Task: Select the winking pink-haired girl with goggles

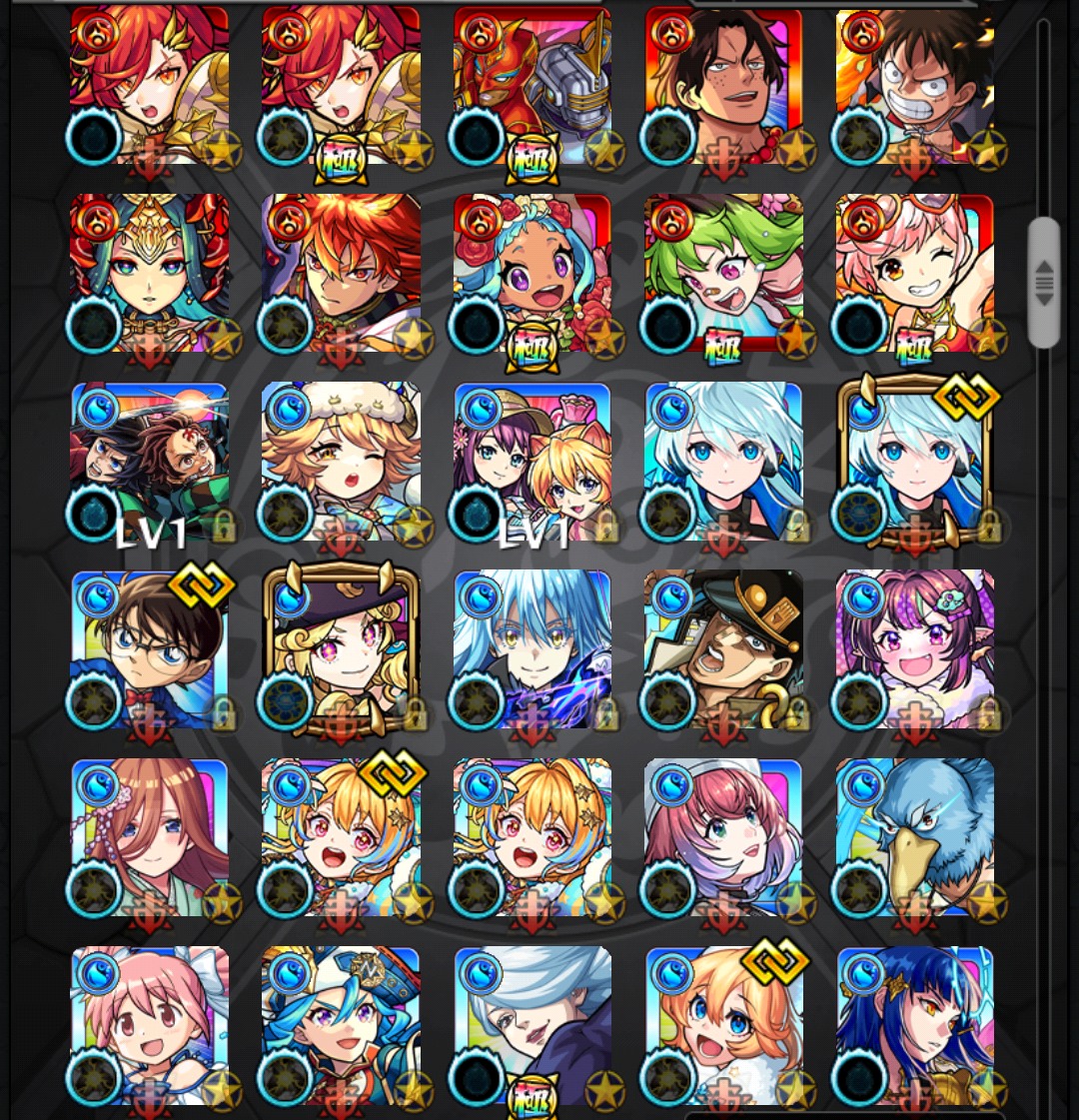Action: 915,272
